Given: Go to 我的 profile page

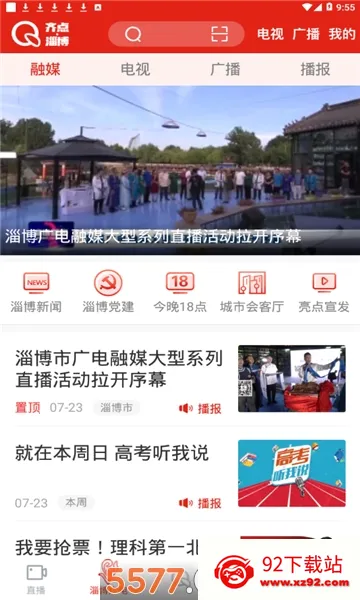Looking at the screenshot, I should pyautogui.click(x=342, y=34).
